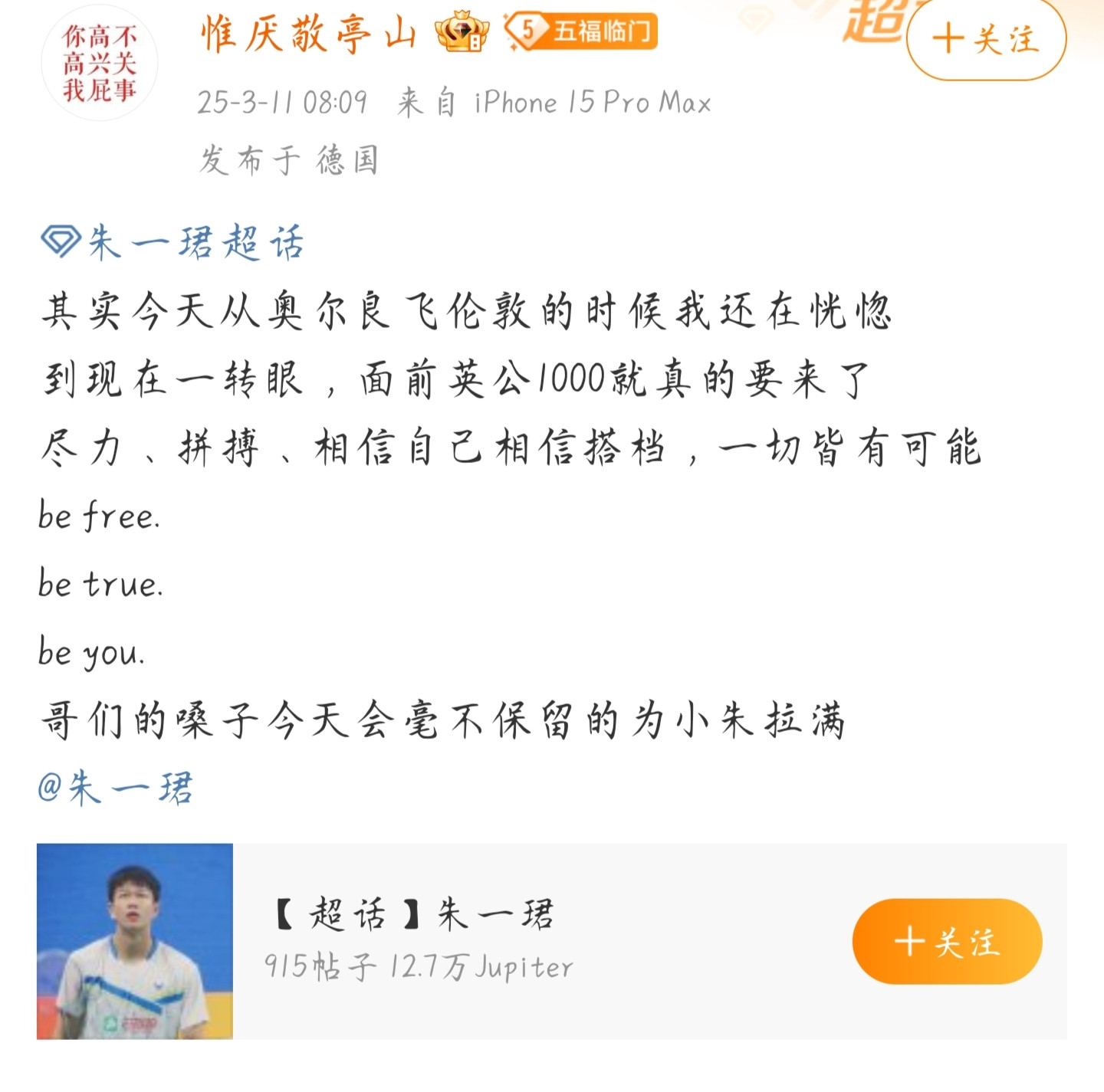Open the poster's profile avatar
The width and height of the screenshot is (1104, 1092).
click(100, 63)
